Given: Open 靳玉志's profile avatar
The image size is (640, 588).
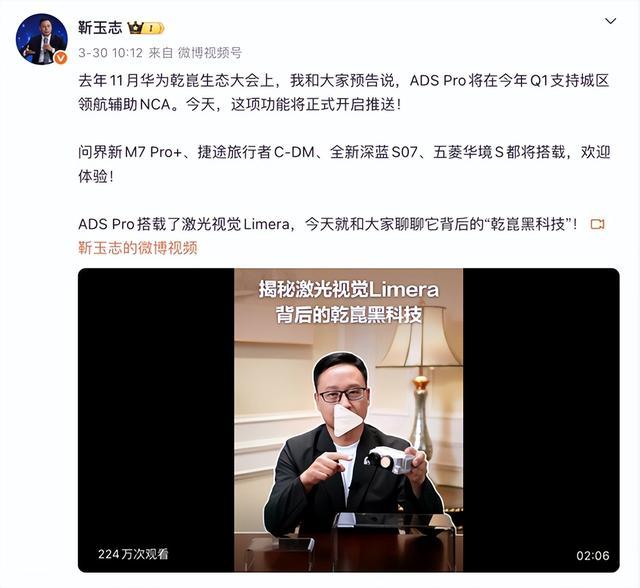Looking at the screenshot, I should 41,38.
